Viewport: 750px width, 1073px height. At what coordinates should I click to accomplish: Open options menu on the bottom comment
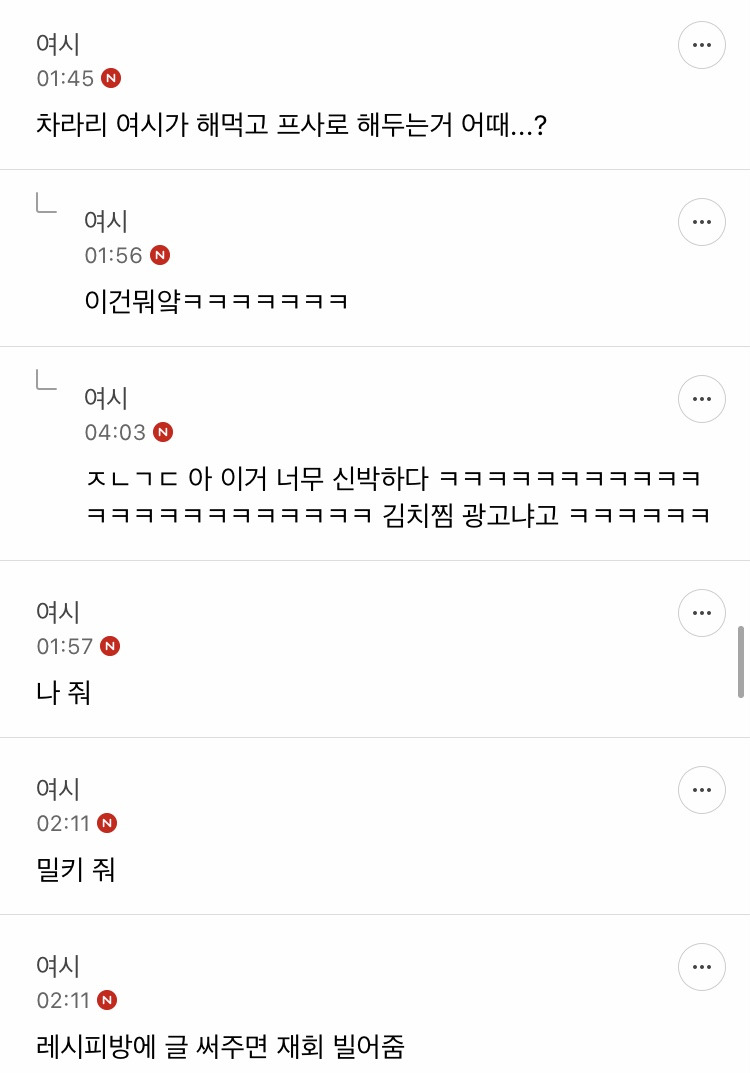[701, 967]
